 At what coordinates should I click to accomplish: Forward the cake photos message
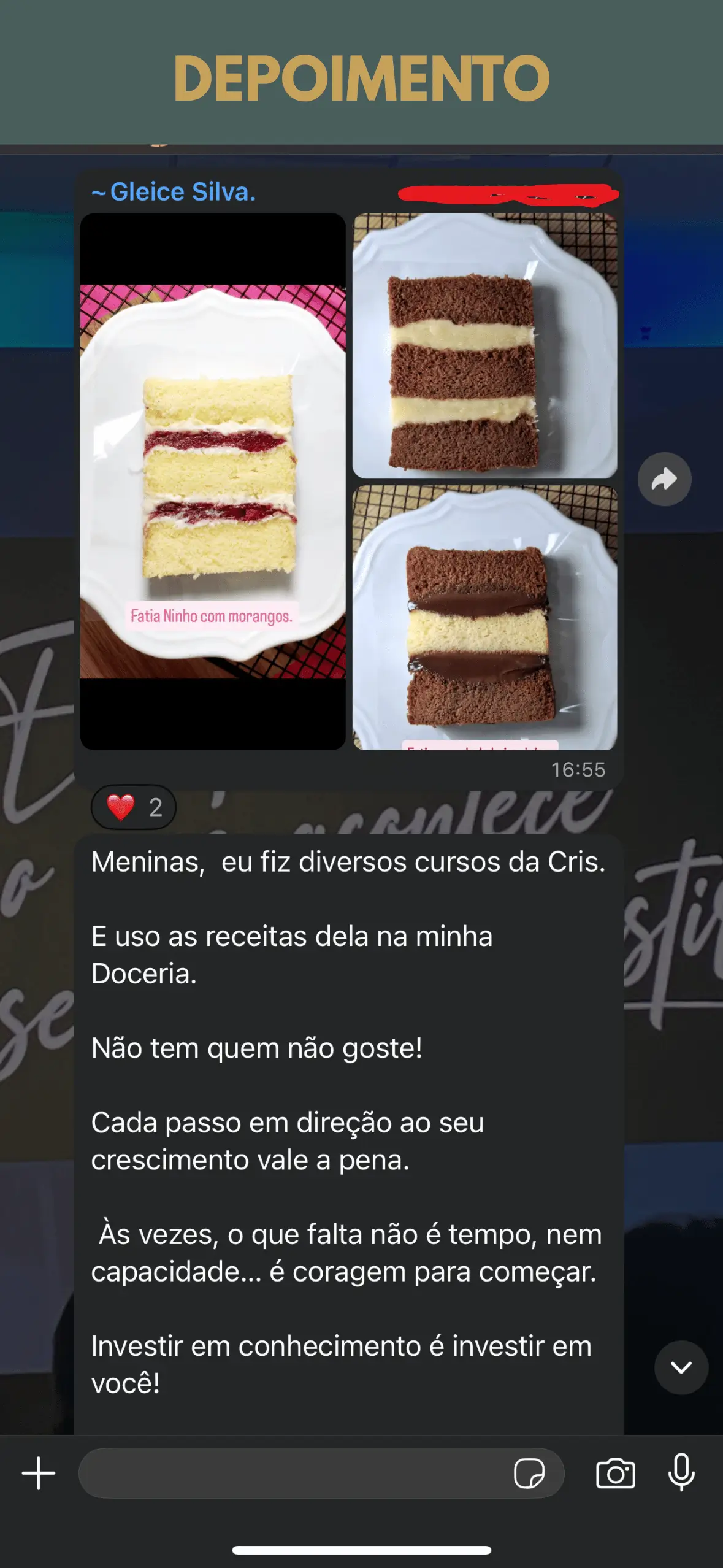664,479
